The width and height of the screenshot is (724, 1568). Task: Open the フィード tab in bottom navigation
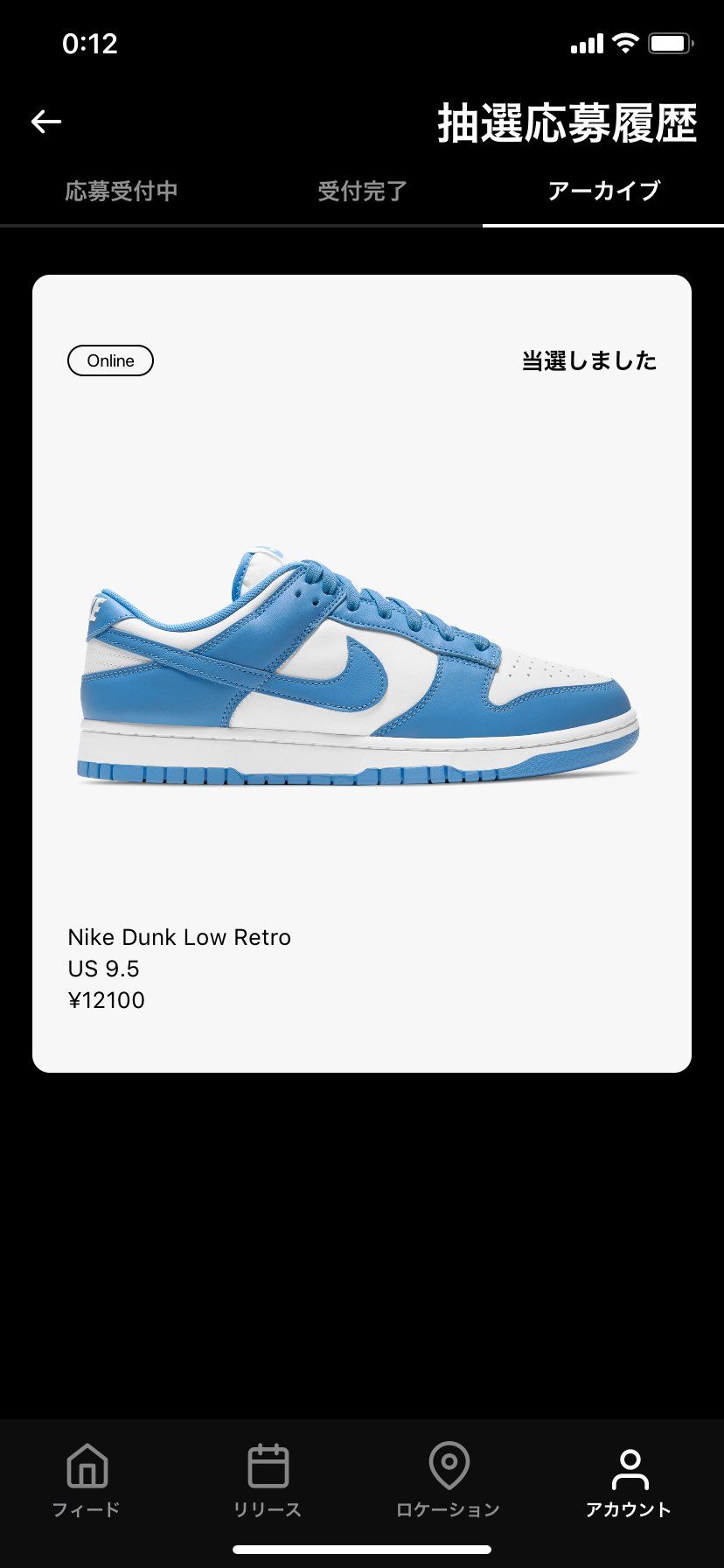[87, 1480]
